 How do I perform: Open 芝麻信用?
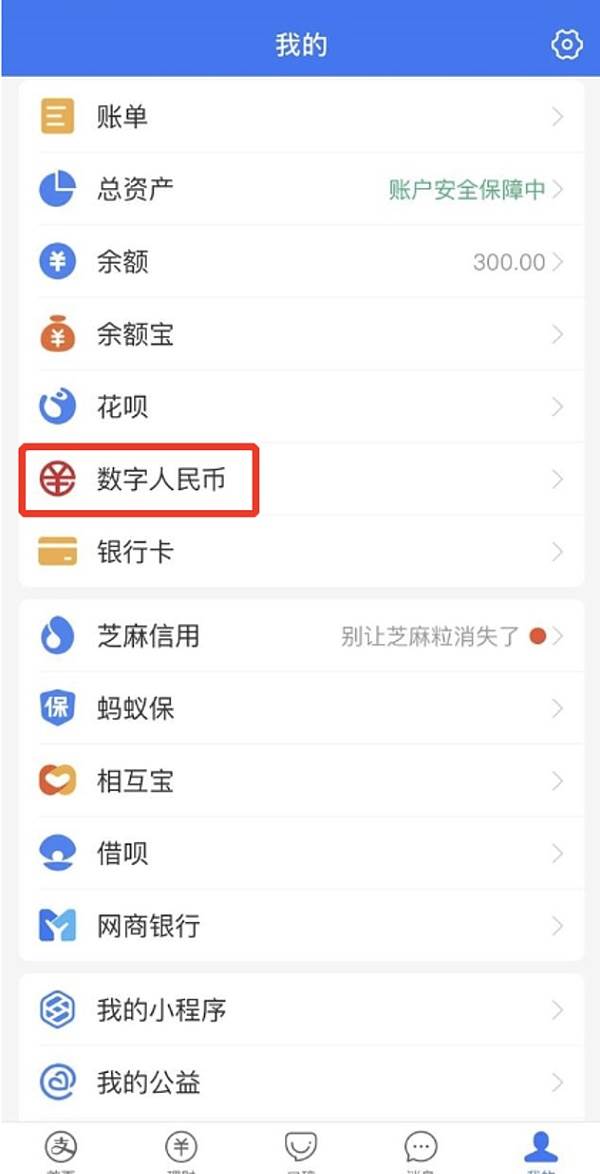(300, 636)
